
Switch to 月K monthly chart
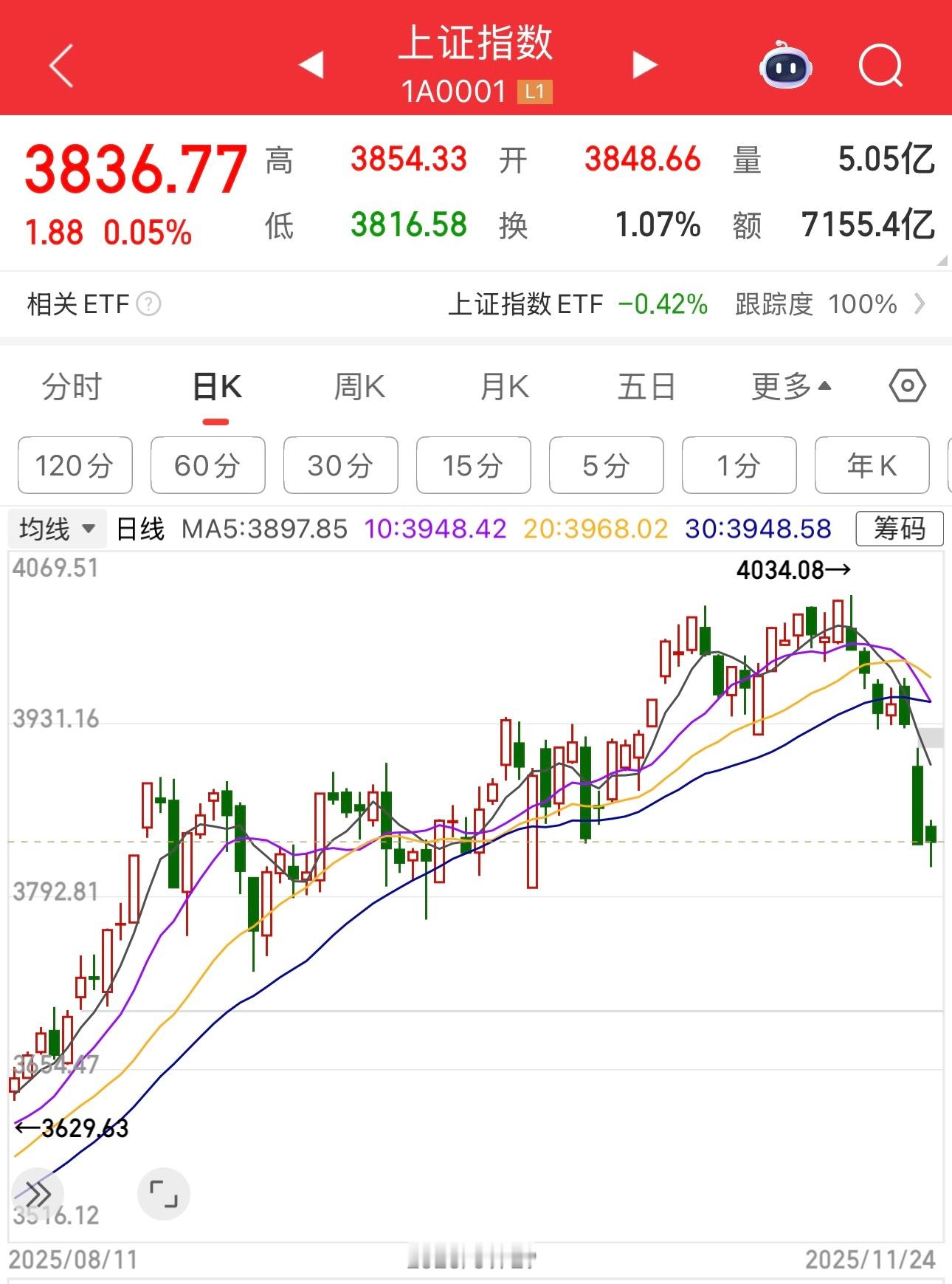tap(503, 385)
